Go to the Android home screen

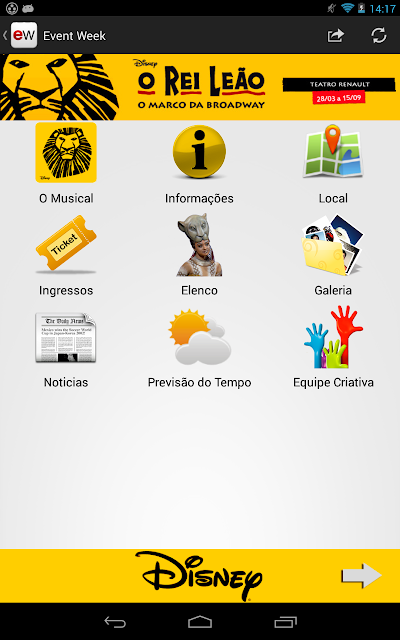pyautogui.click(x=200, y=622)
